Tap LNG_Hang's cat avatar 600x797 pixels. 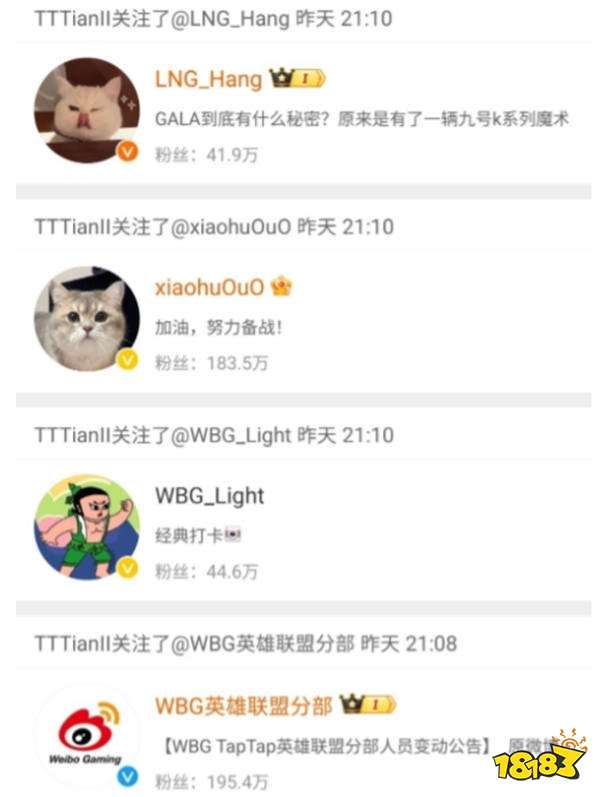(87, 110)
